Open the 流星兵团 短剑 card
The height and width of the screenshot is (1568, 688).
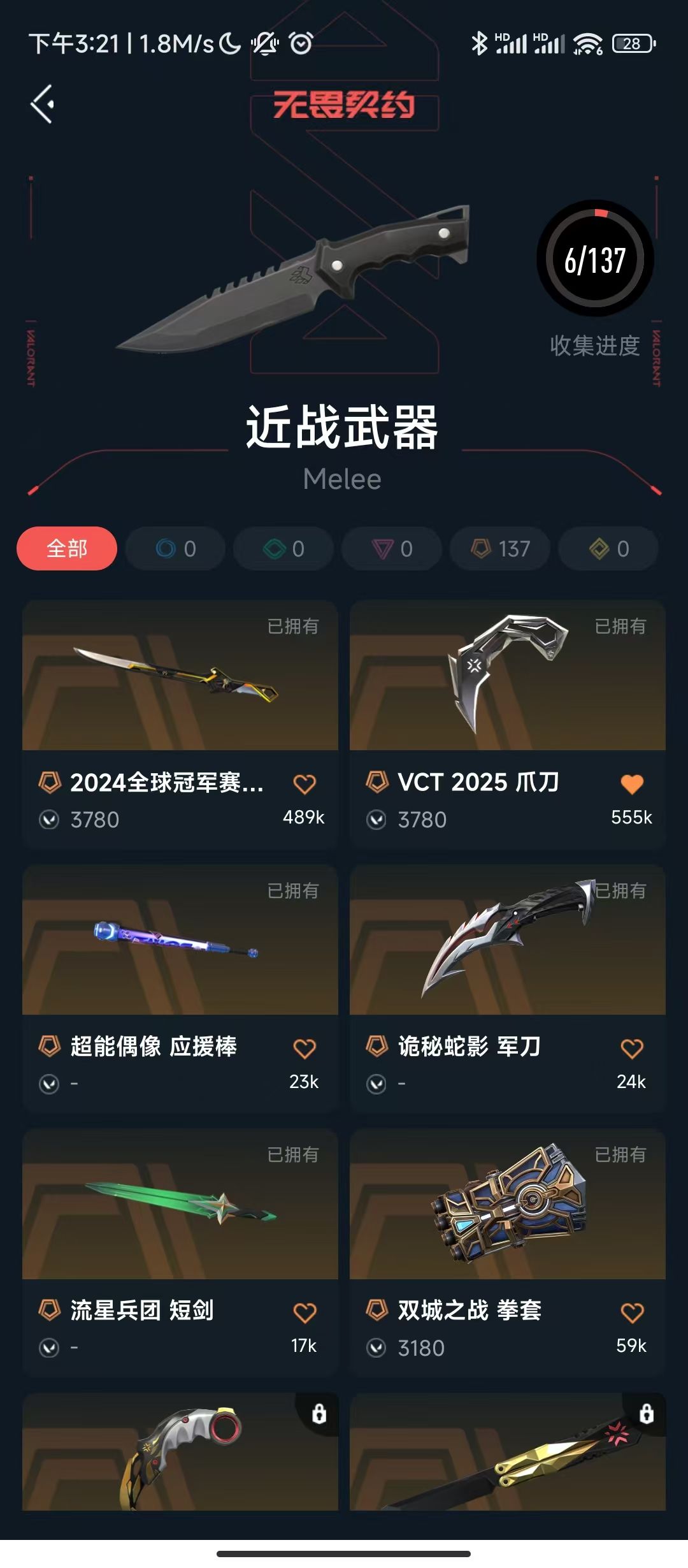[180, 1205]
